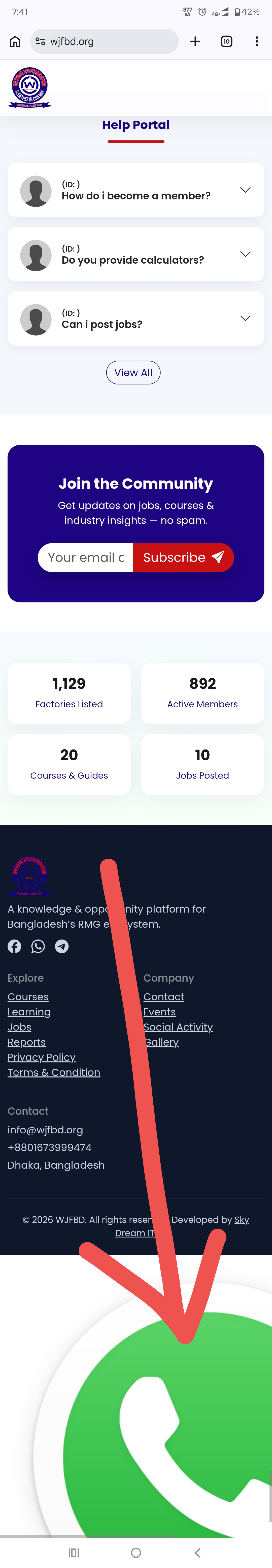Tap the red Subscribe button

coord(183,558)
